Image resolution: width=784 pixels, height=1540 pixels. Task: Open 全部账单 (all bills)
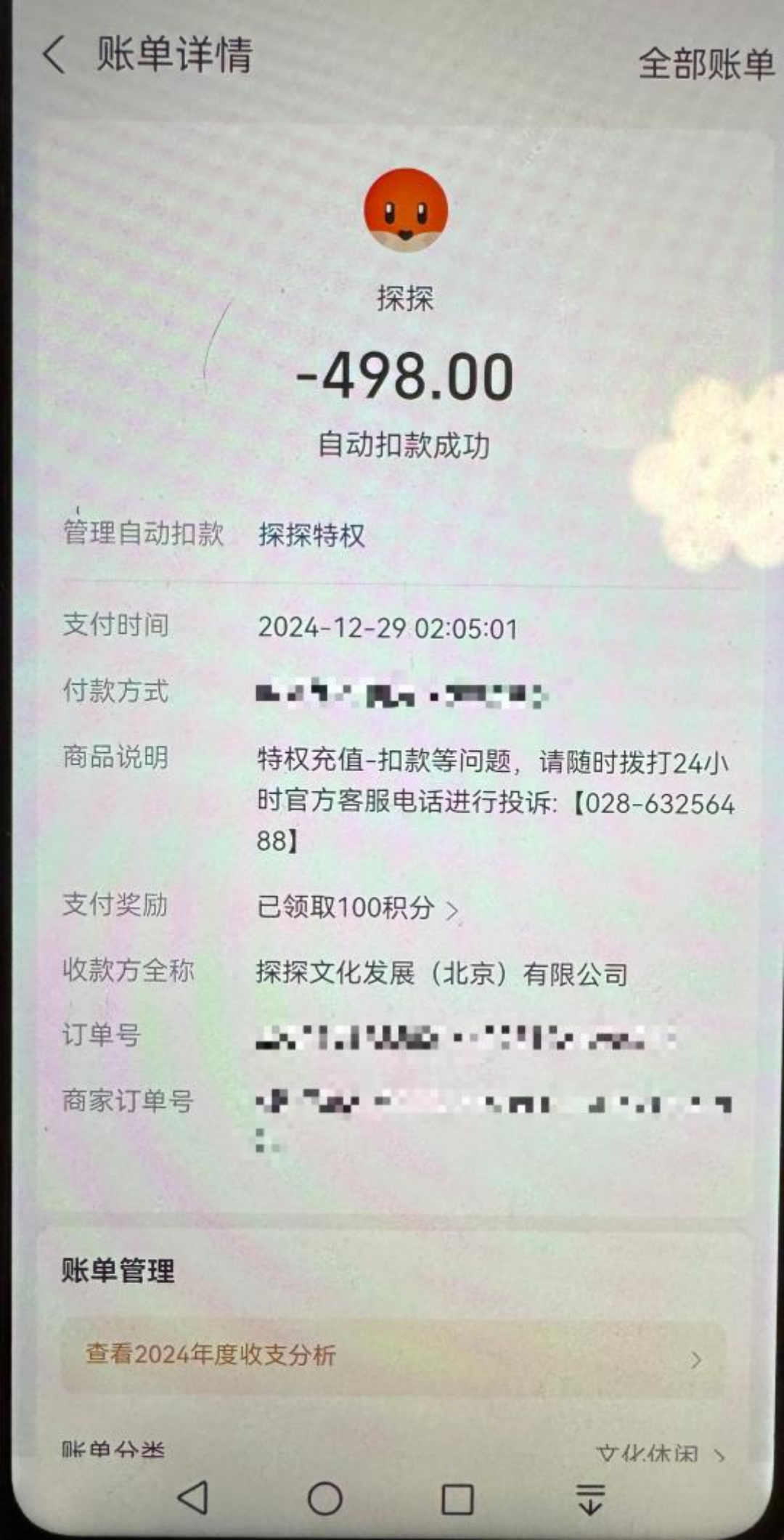706,64
